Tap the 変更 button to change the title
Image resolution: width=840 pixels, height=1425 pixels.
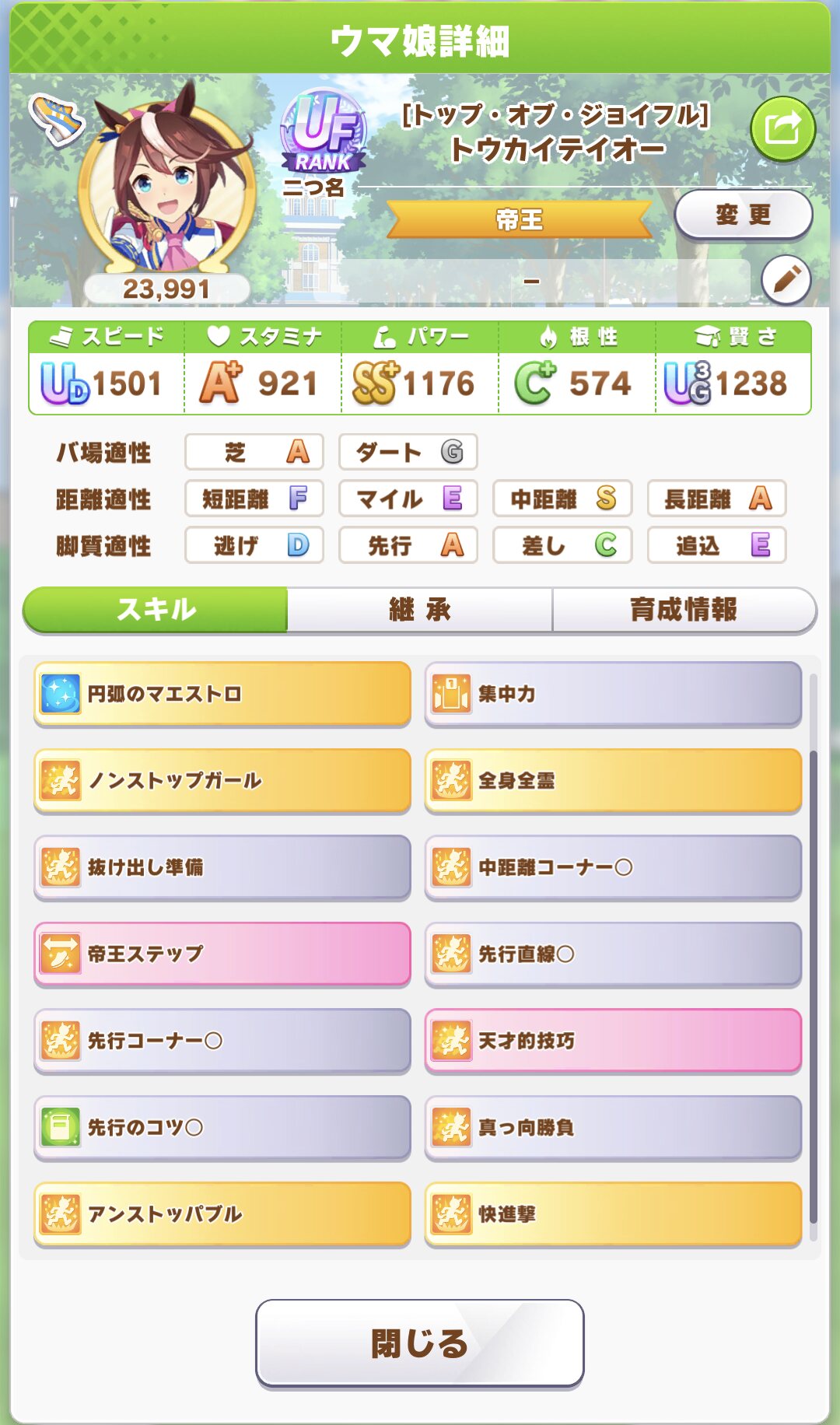(x=744, y=215)
